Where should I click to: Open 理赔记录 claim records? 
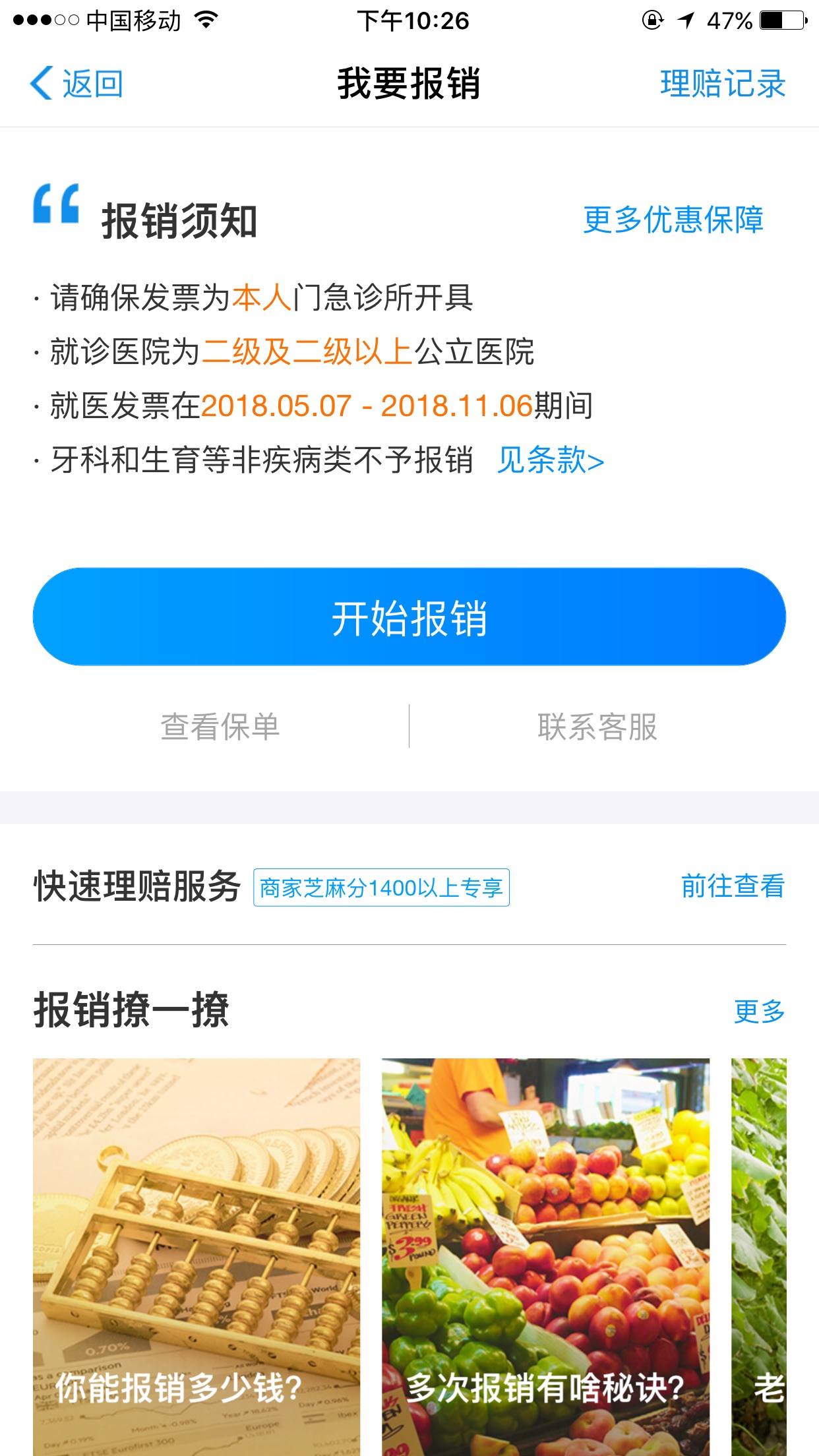pos(723,84)
